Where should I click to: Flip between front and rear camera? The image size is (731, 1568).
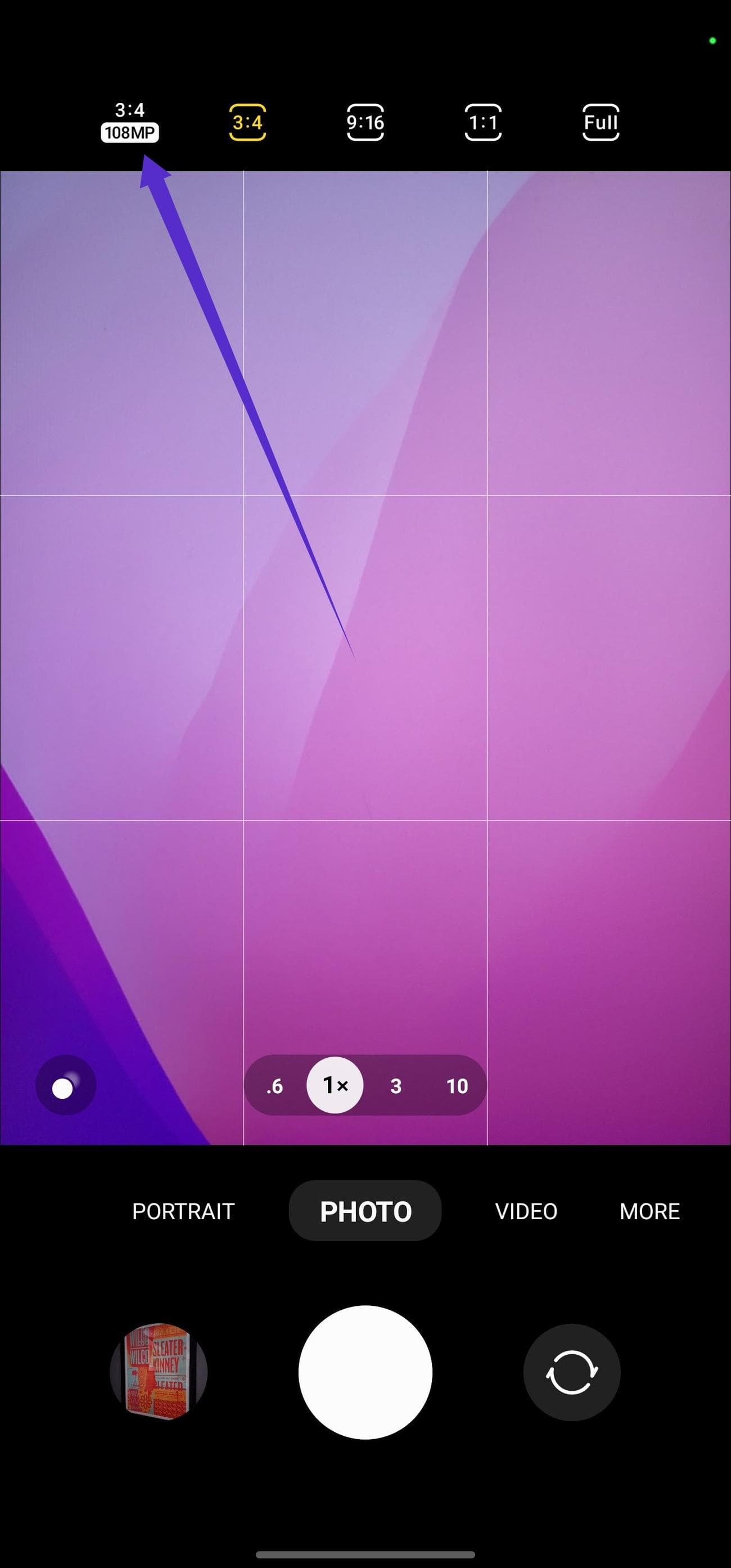(x=572, y=1373)
